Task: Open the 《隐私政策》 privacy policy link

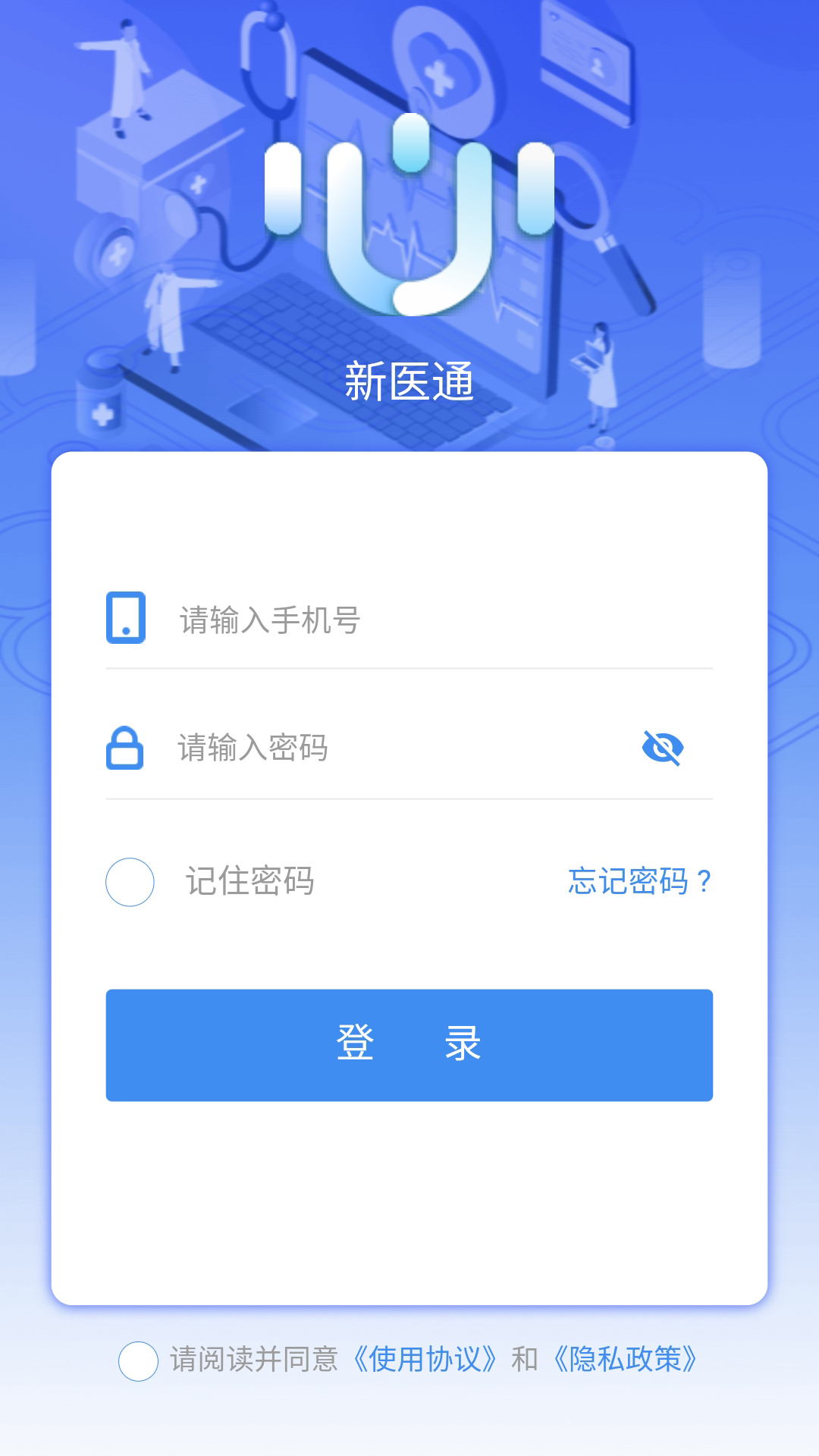Action: tap(625, 1360)
